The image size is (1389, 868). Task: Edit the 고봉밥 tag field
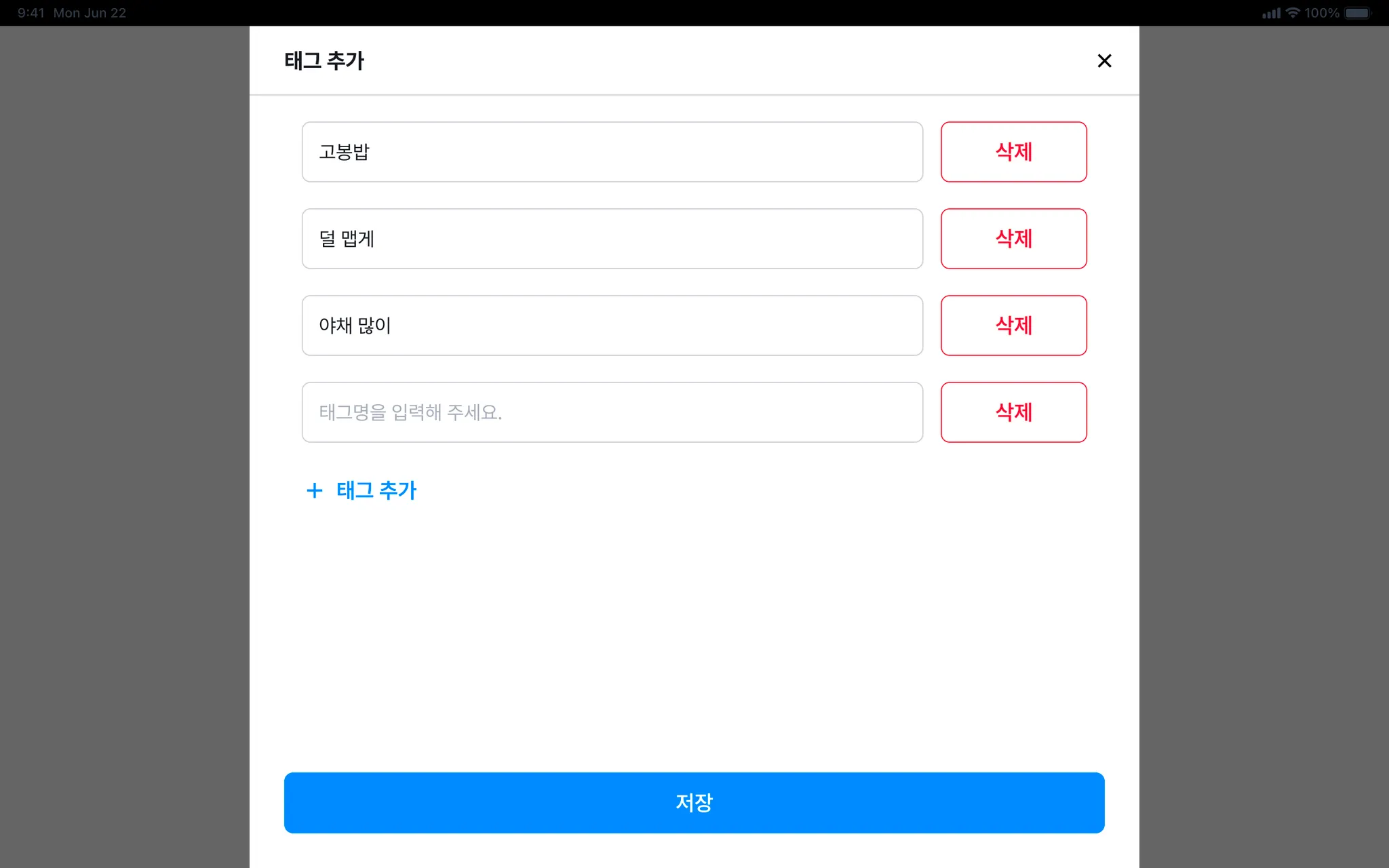click(x=612, y=152)
